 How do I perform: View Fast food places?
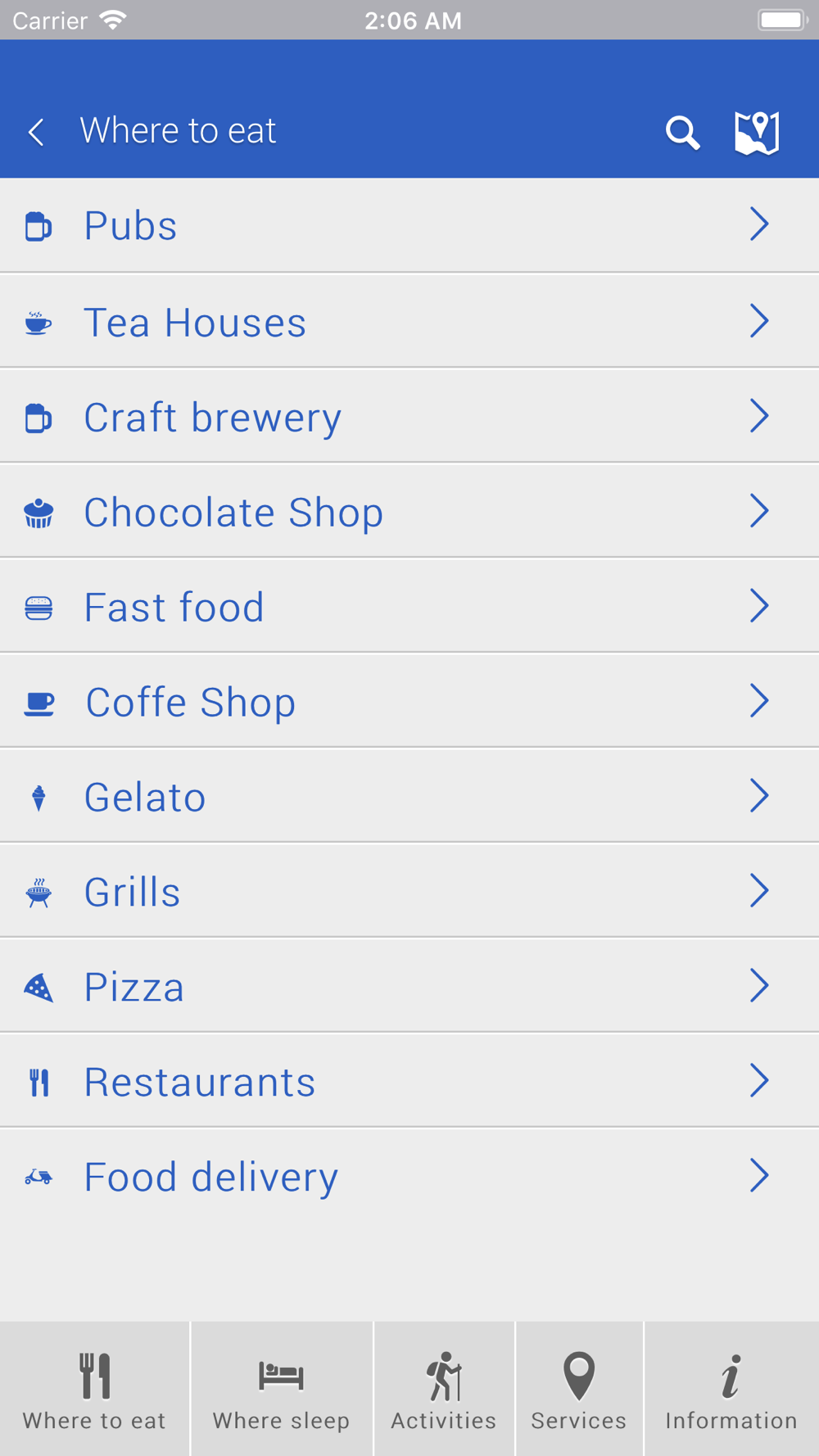pyautogui.click(x=409, y=607)
